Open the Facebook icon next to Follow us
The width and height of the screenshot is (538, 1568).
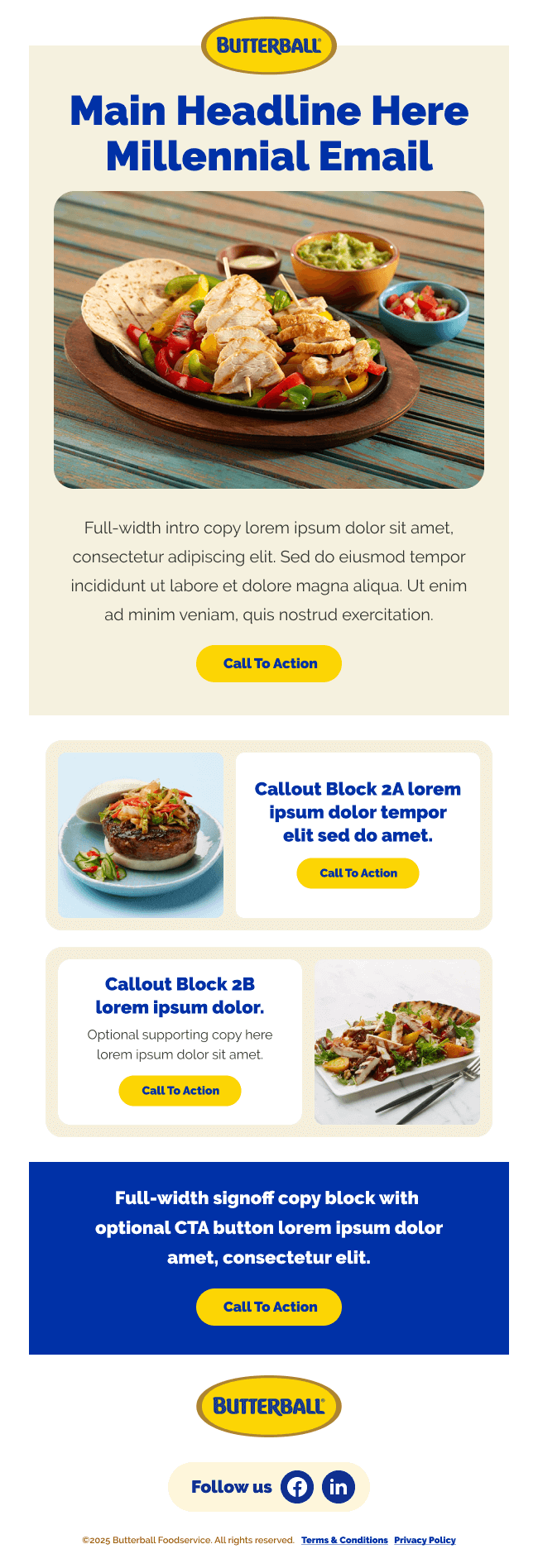point(297,1487)
